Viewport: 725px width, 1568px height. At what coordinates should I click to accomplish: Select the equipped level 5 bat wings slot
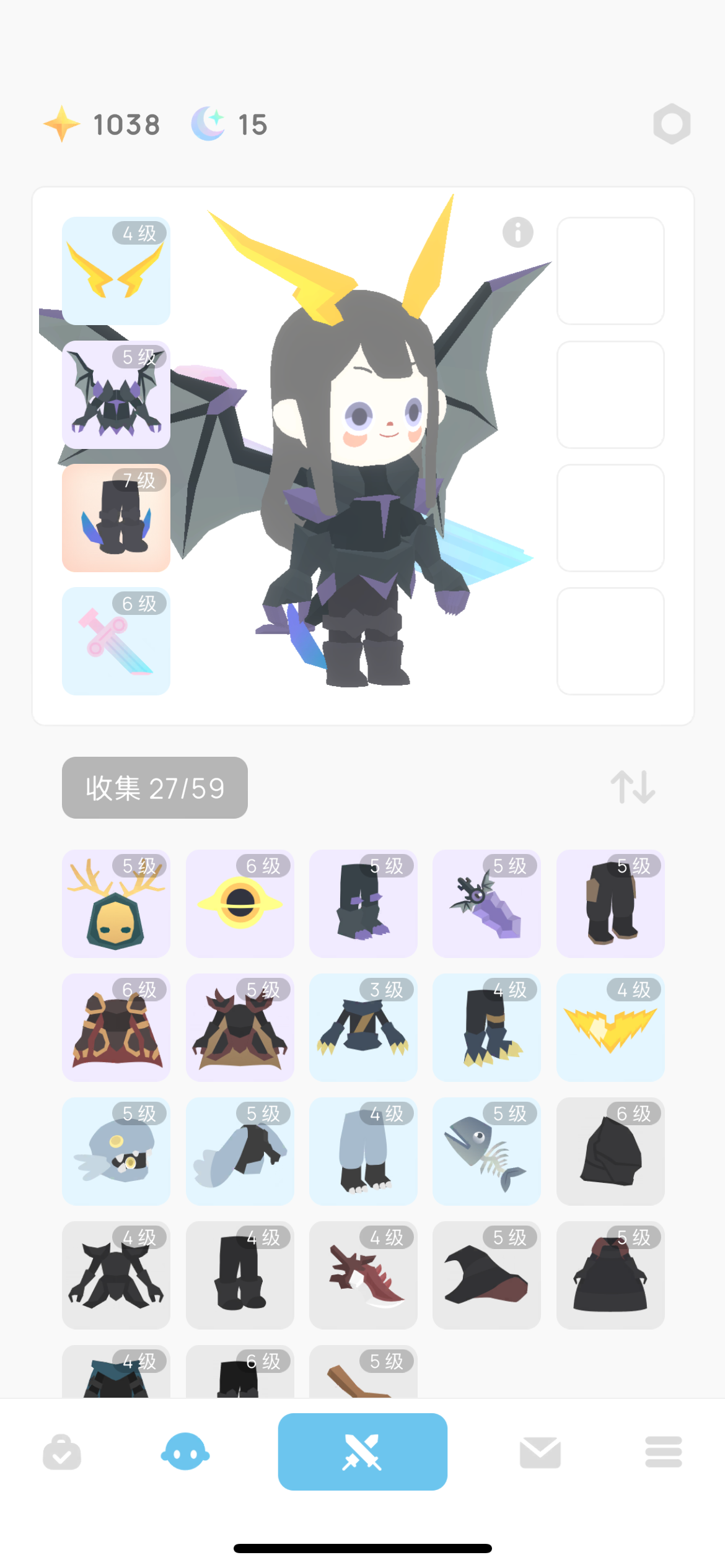pyautogui.click(x=116, y=394)
